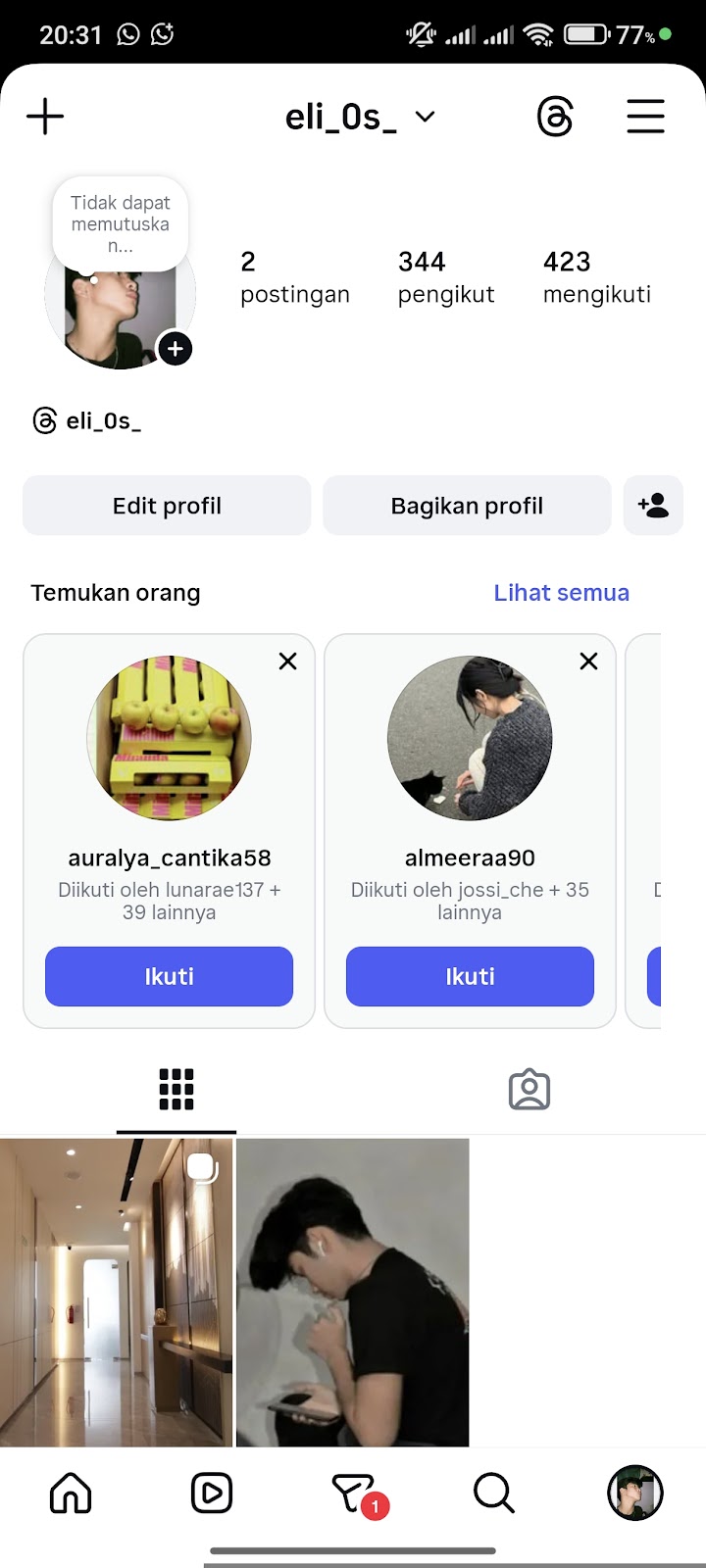
Task: Open the 423 mengikuti following list
Action: pos(596,277)
